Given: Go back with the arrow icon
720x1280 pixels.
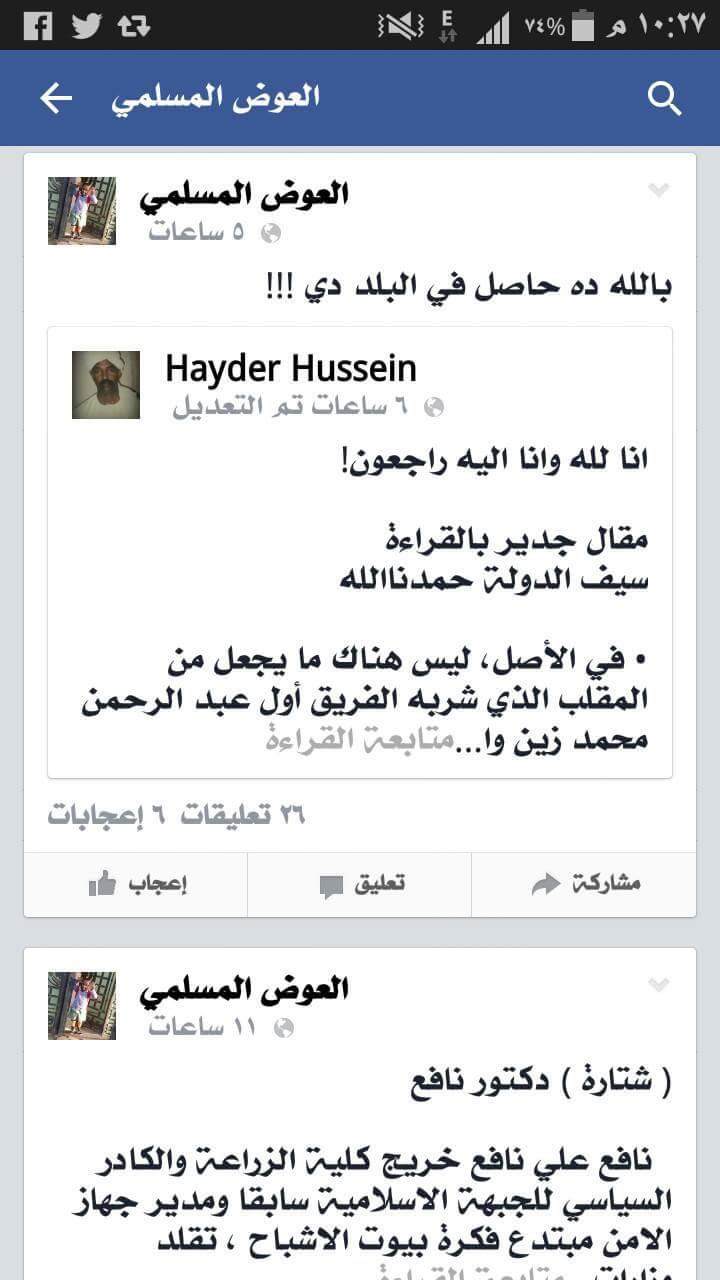Looking at the screenshot, I should pos(56,98).
